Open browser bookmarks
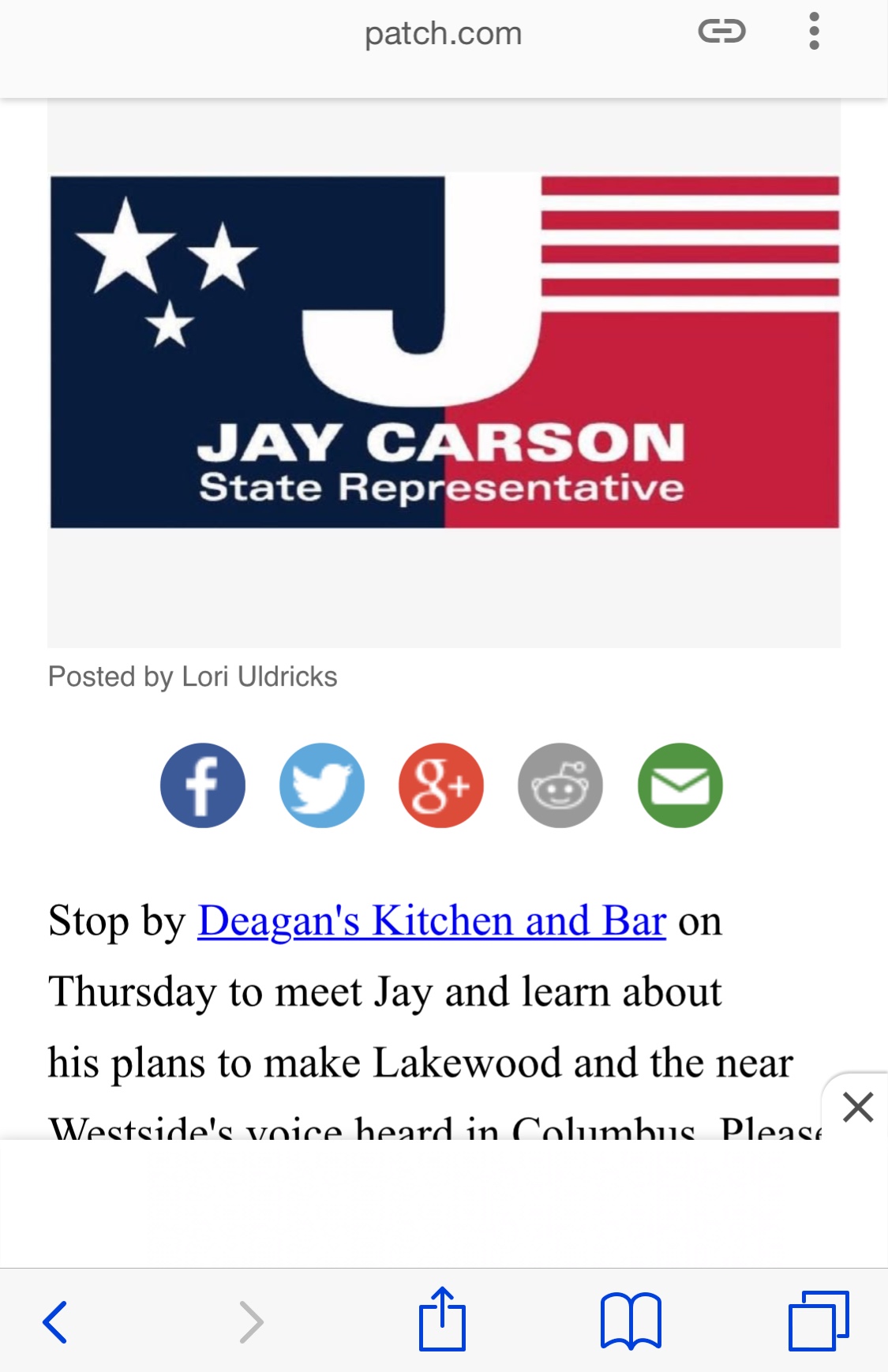Viewport: 888px width, 1372px height. 630,1321
